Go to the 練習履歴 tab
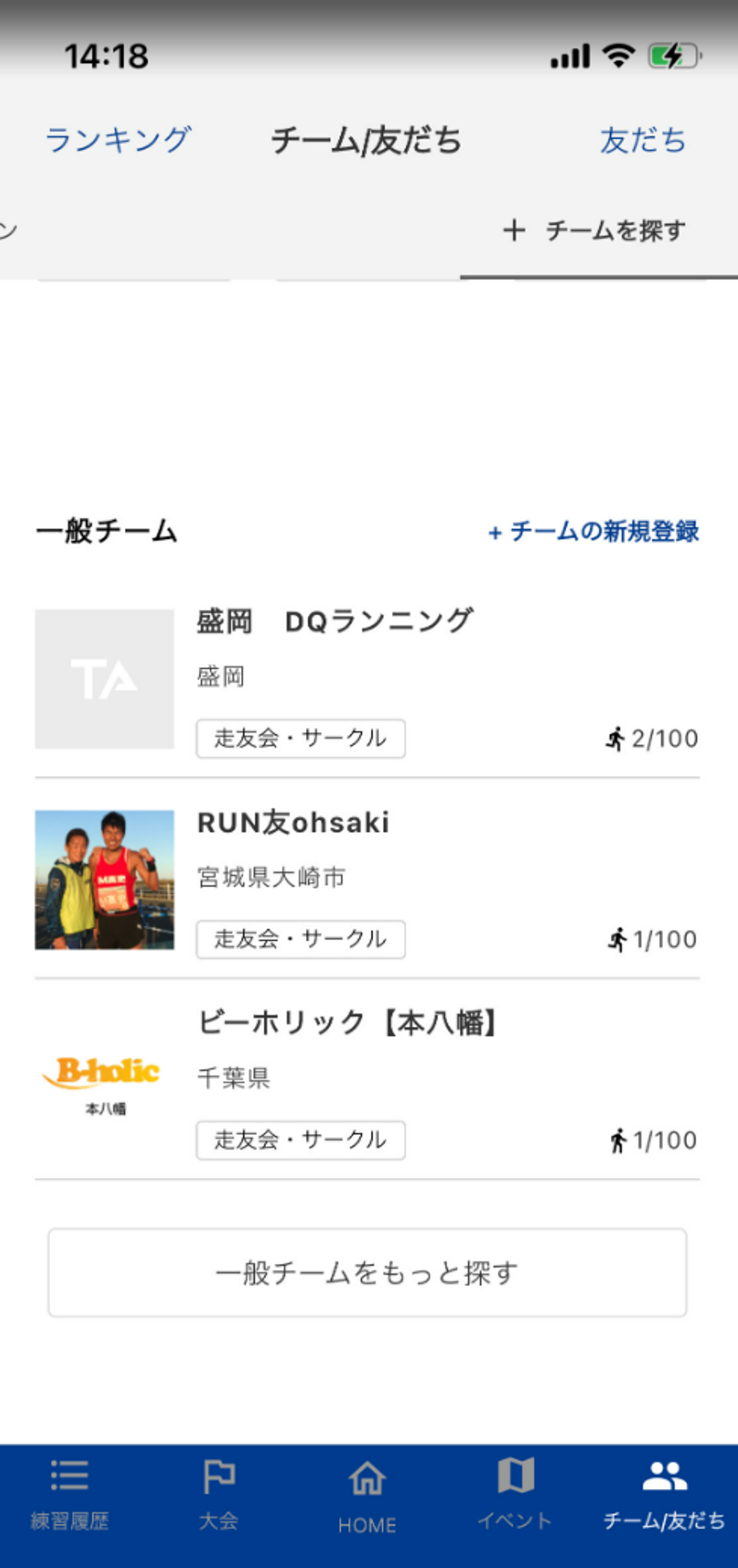This screenshot has height=1568, width=738. [70, 1493]
